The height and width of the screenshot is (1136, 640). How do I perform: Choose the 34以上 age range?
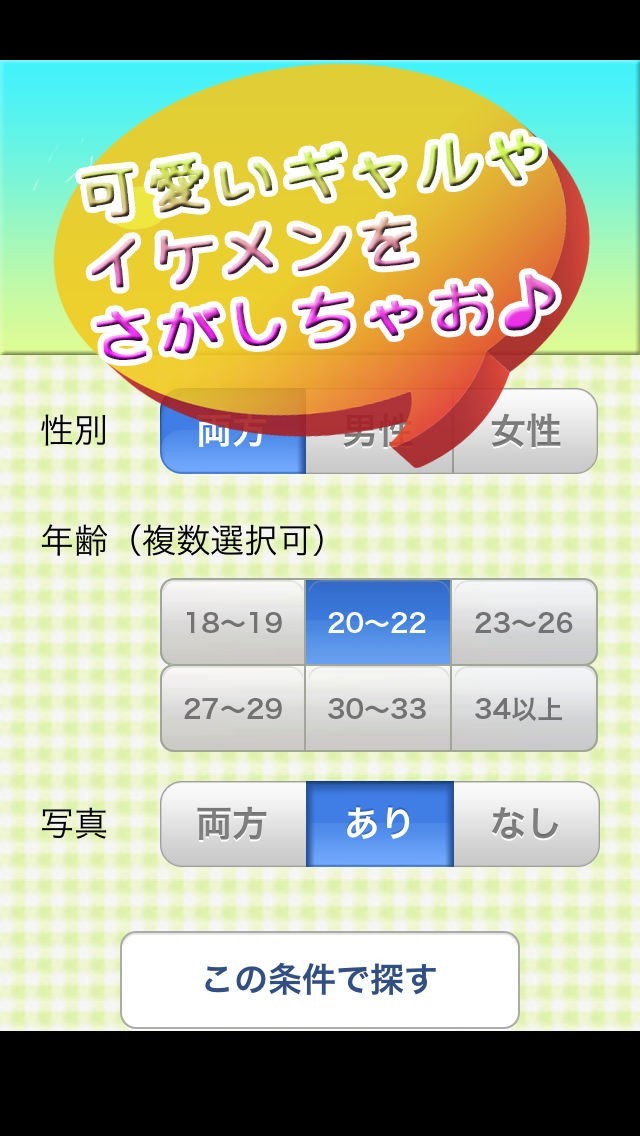[x=524, y=709]
